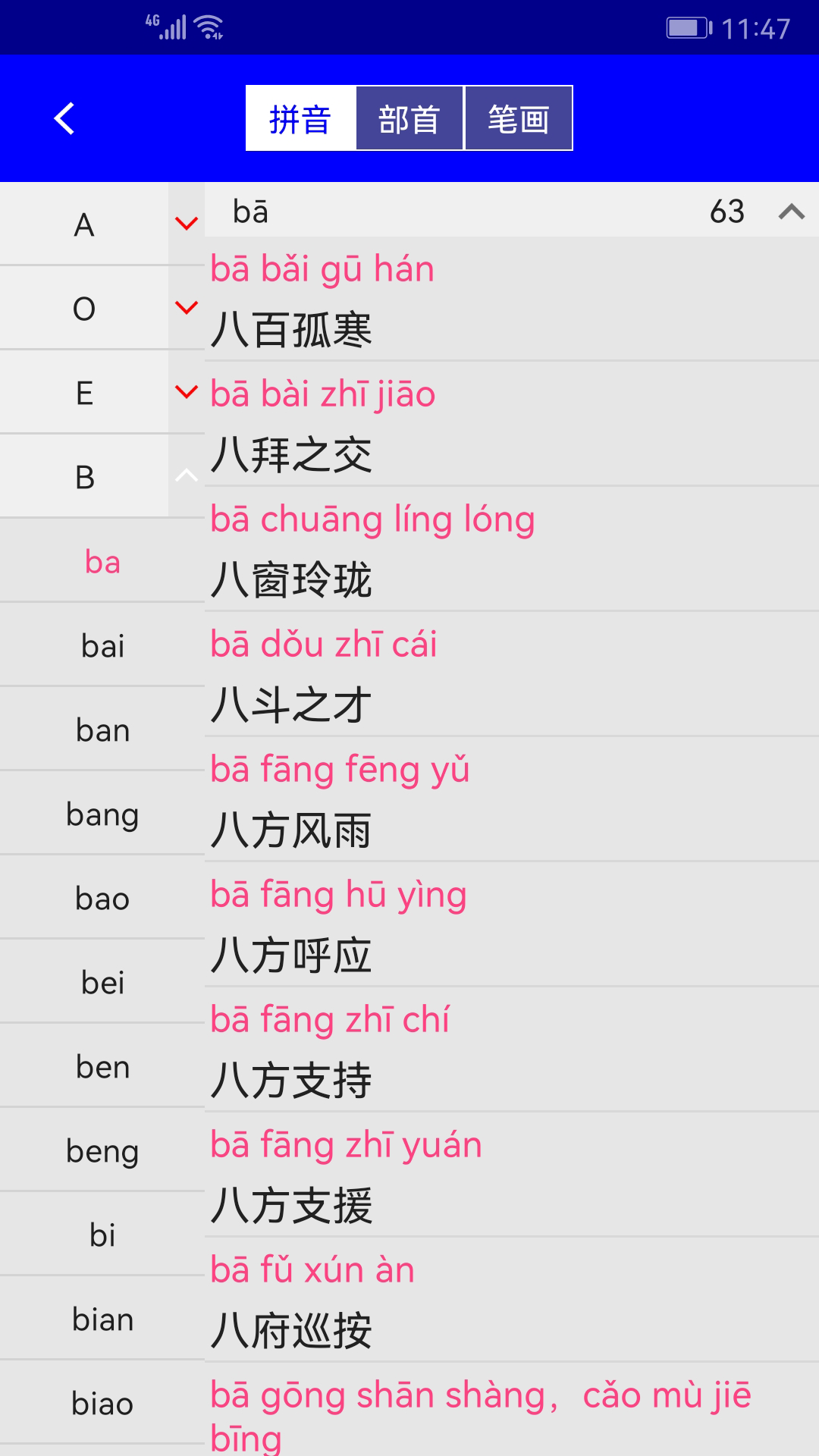
Task: Switch to the 部首 (radical) tab
Action: pos(409,117)
